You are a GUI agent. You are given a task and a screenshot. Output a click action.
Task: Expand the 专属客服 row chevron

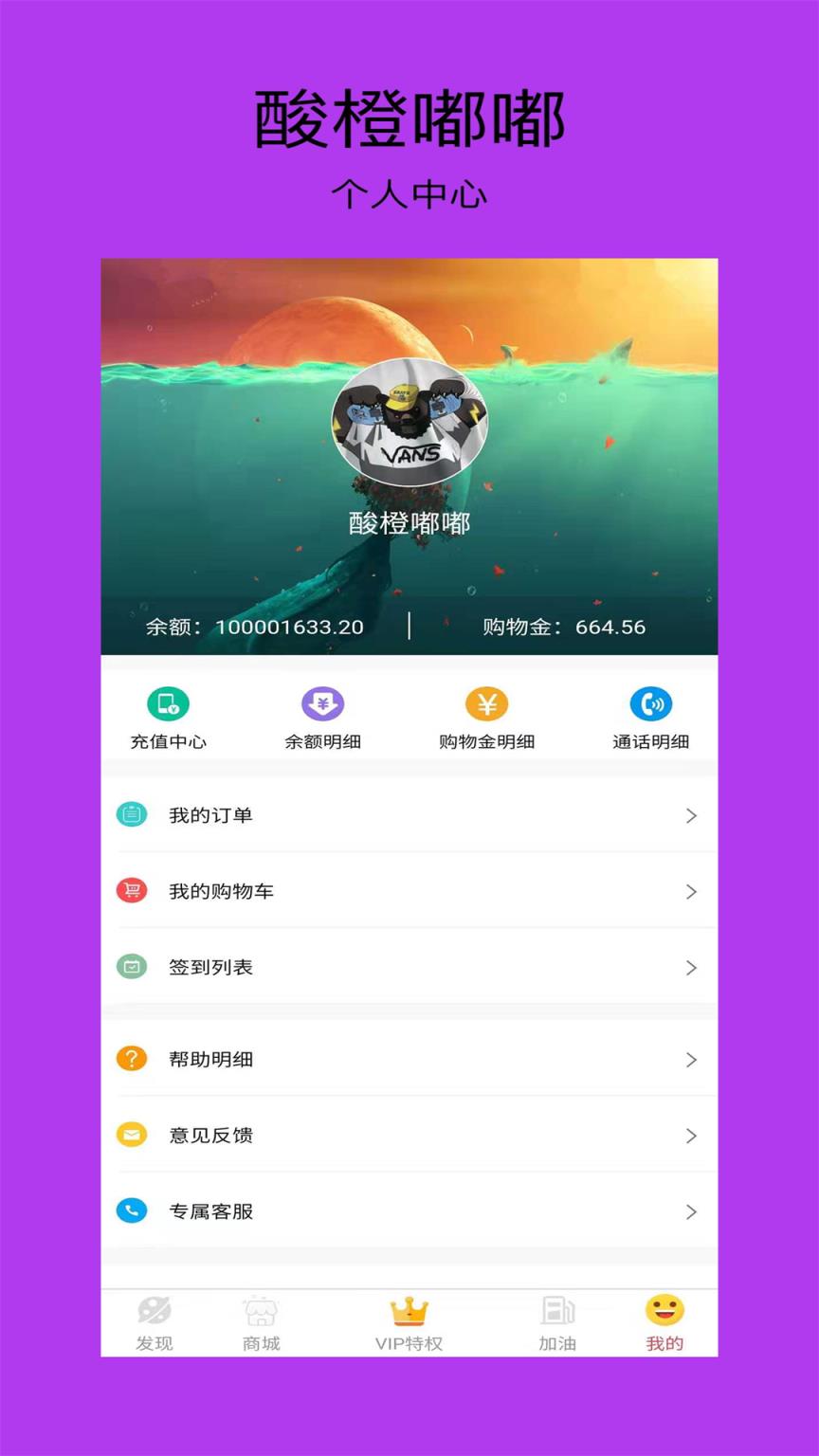(x=691, y=1210)
